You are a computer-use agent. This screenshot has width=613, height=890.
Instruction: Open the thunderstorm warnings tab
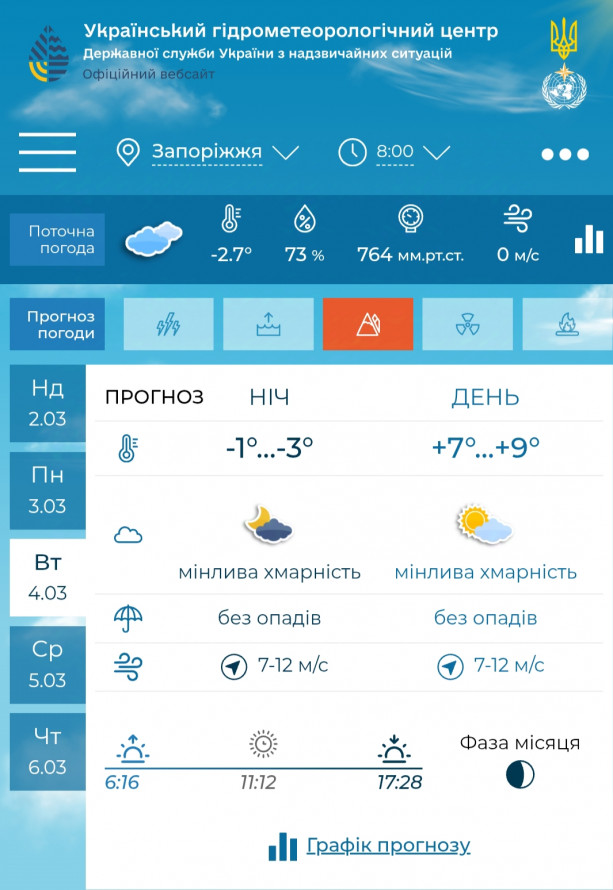click(x=168, y=324)
